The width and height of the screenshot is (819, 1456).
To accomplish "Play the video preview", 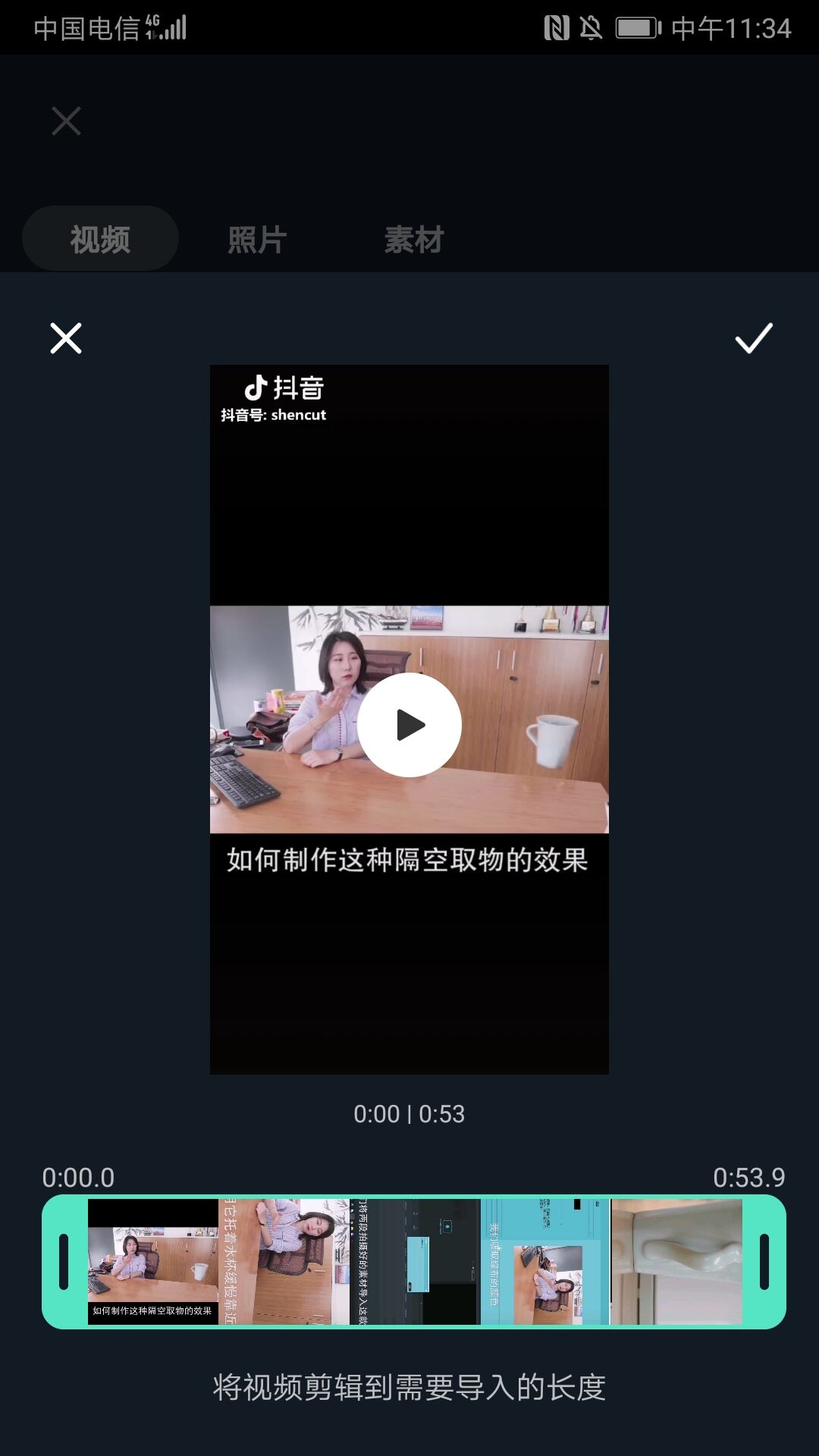I will [x=409, y=725].
